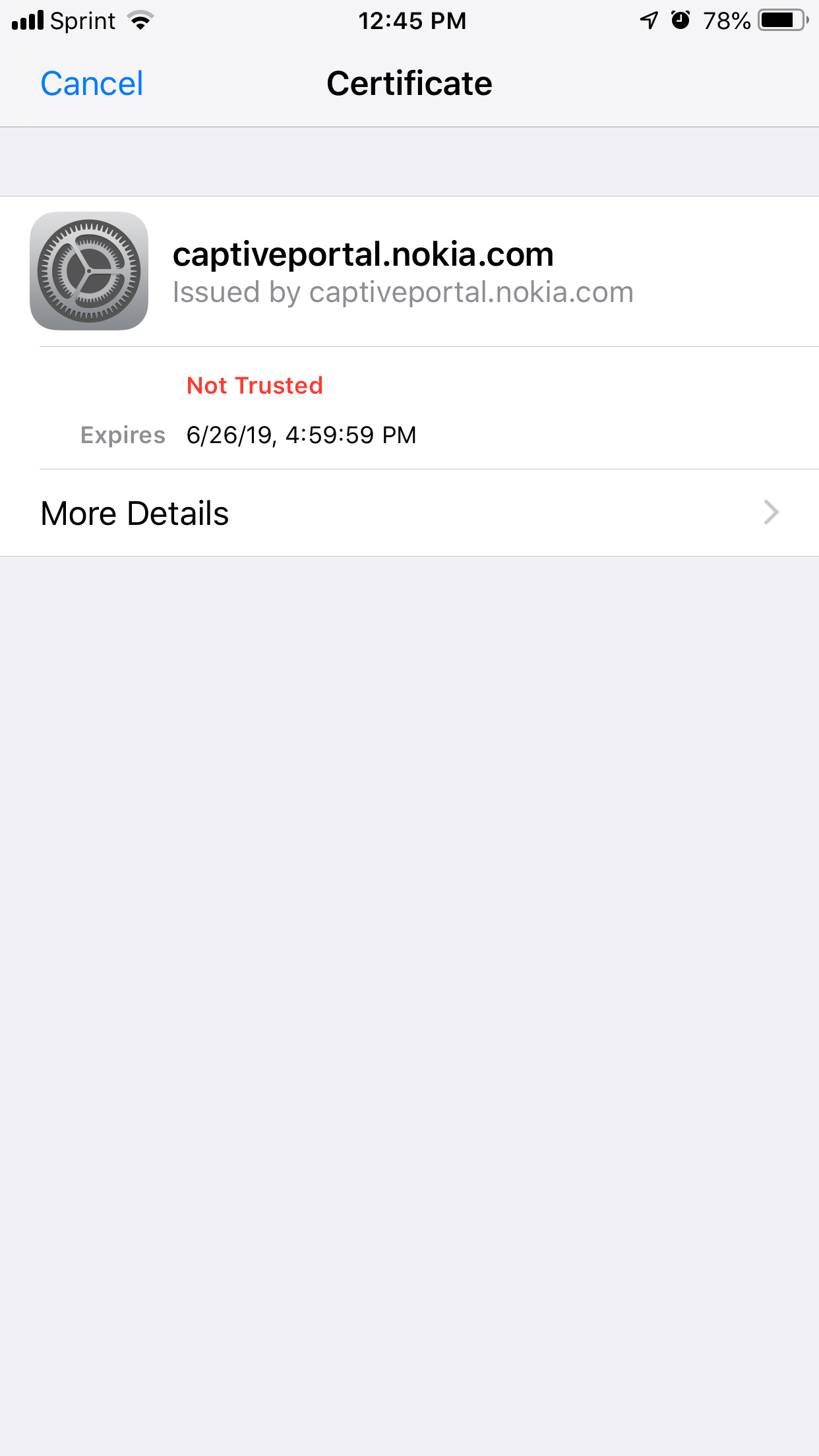Image resolution: width=819 pixels, height=1456 pixels.
Task: Tap the location services arrow icon
Action: point(649,20)
